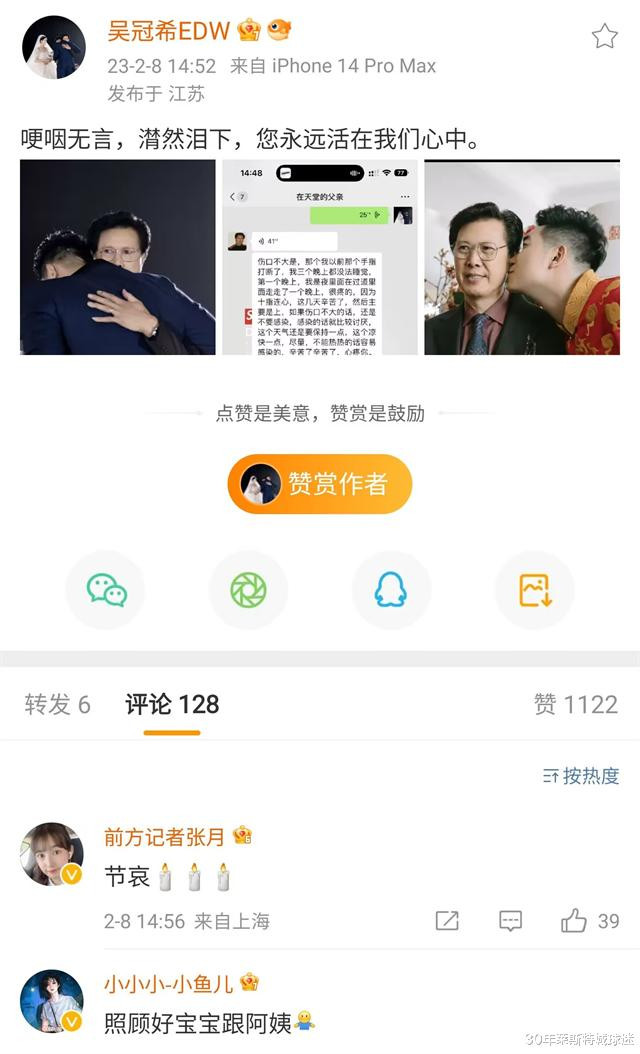Share to WeChat Moments

click(248, 590)
